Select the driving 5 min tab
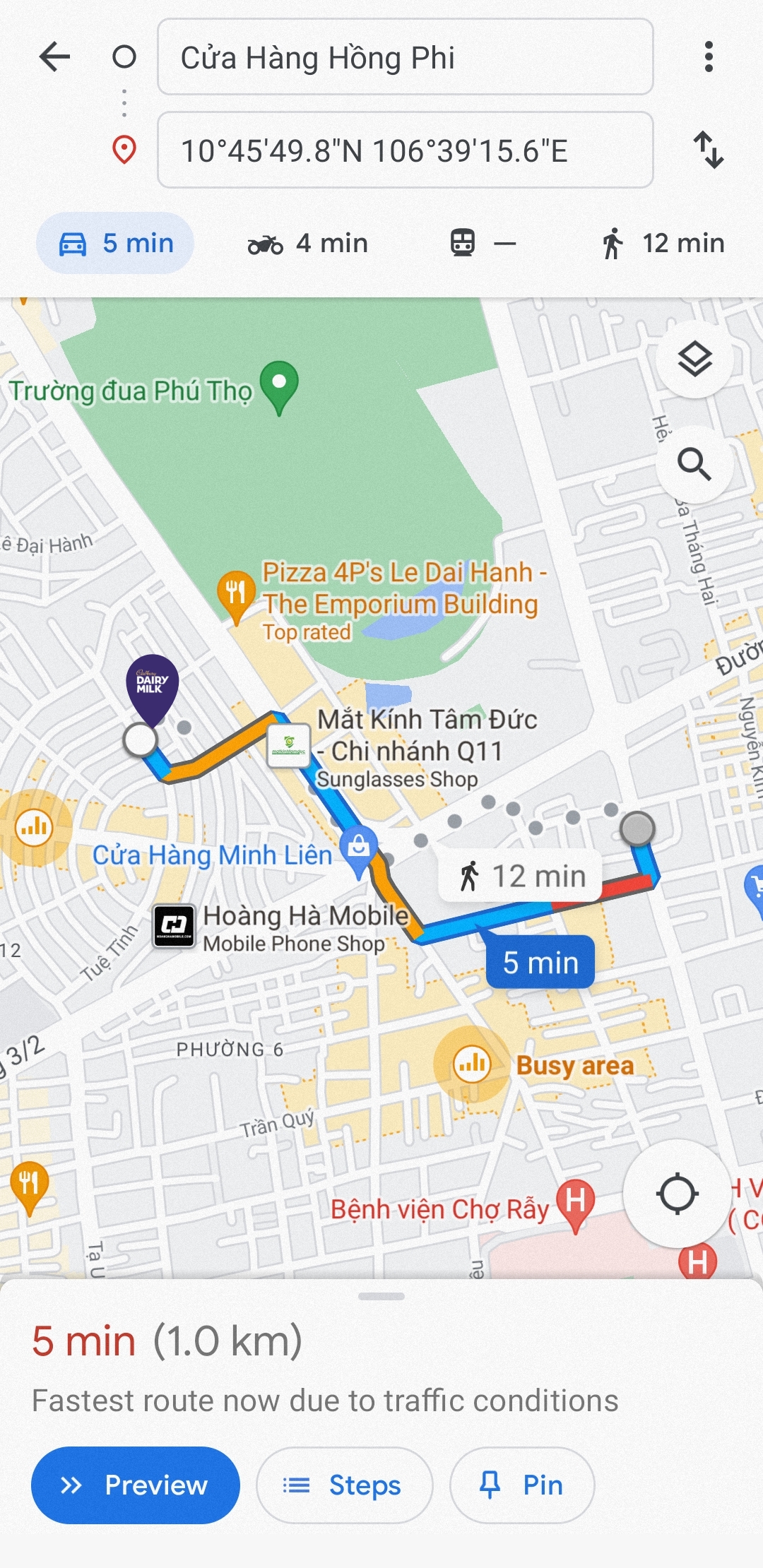763x1568 pixels. point(115,243)
